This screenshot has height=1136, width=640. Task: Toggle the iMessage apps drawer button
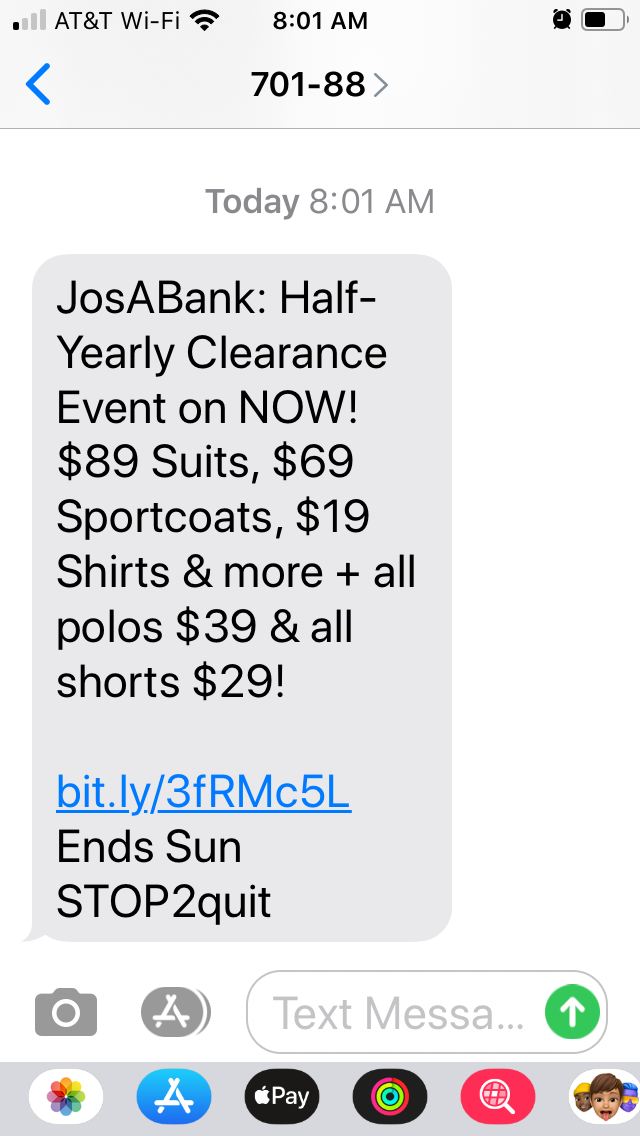pyautogui.click(x=175, y=1011)
